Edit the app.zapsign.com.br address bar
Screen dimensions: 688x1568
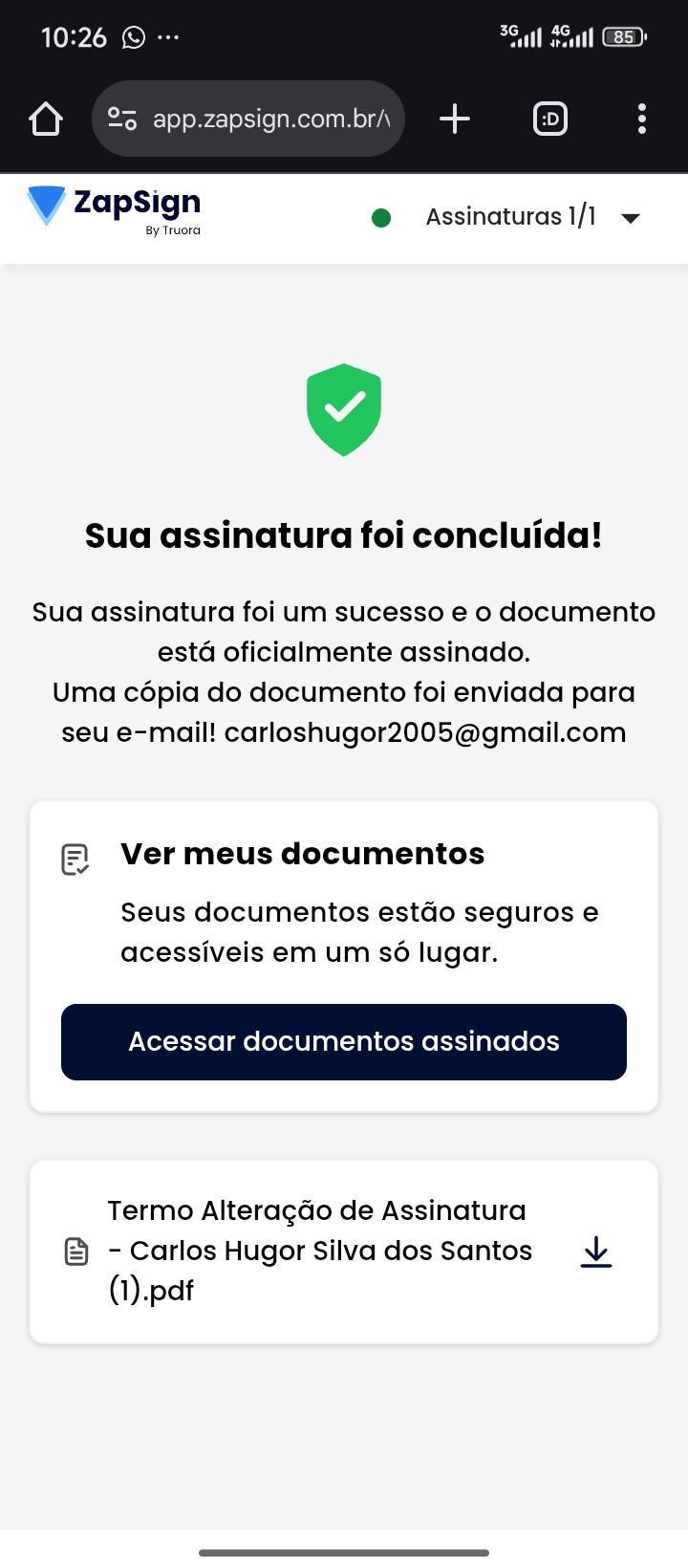coord(271,119)
